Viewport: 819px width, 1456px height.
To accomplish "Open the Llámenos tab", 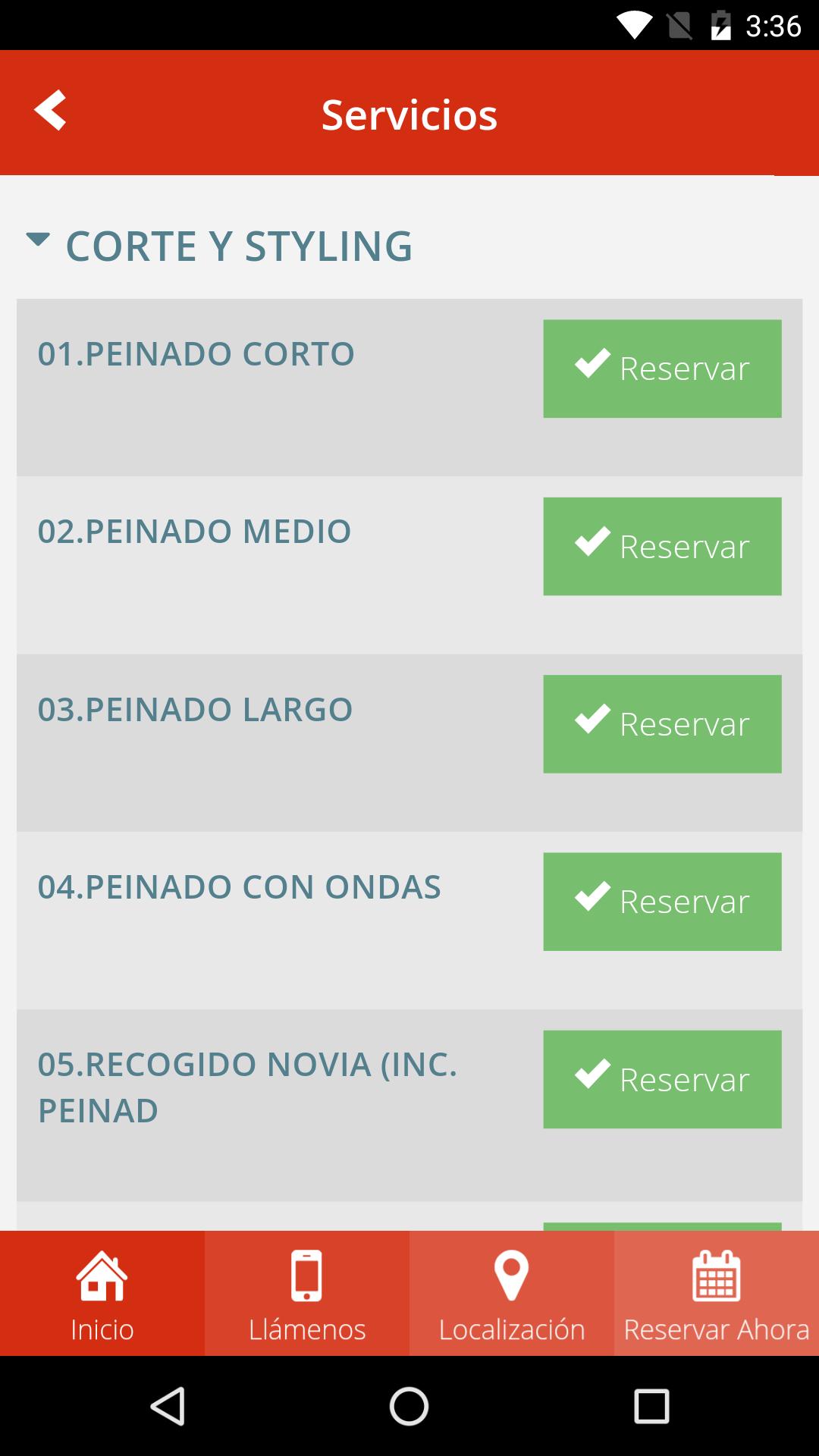I will point(307,1293).
